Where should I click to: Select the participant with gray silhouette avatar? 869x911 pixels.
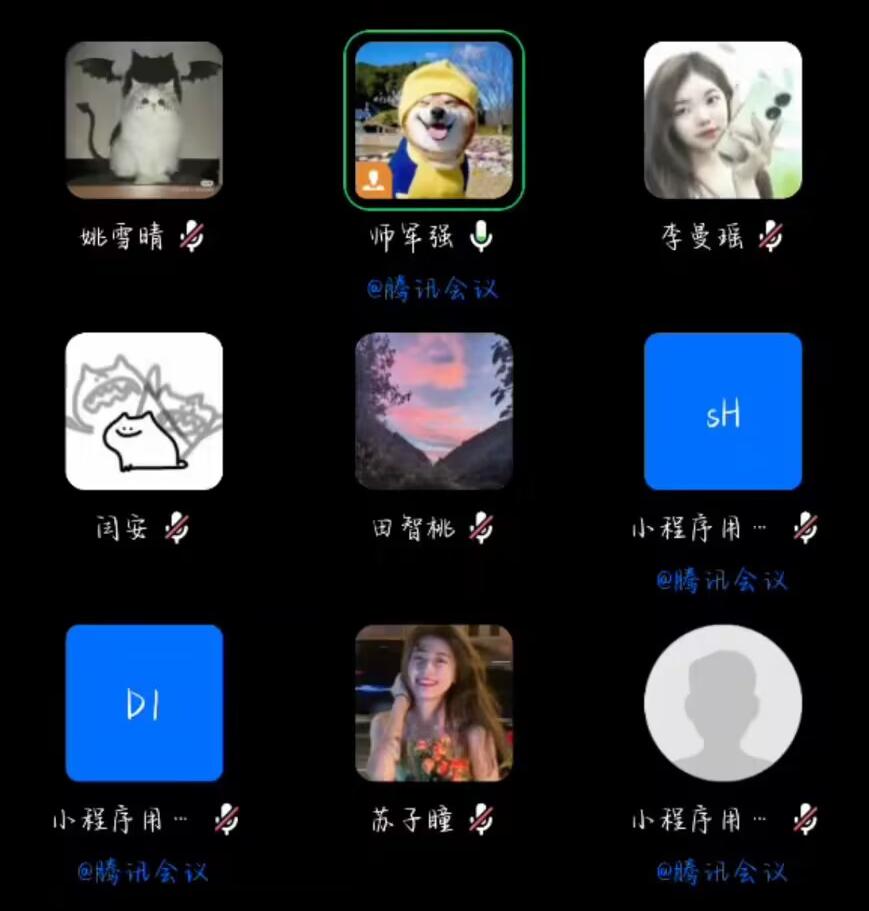tap(722, 703)
